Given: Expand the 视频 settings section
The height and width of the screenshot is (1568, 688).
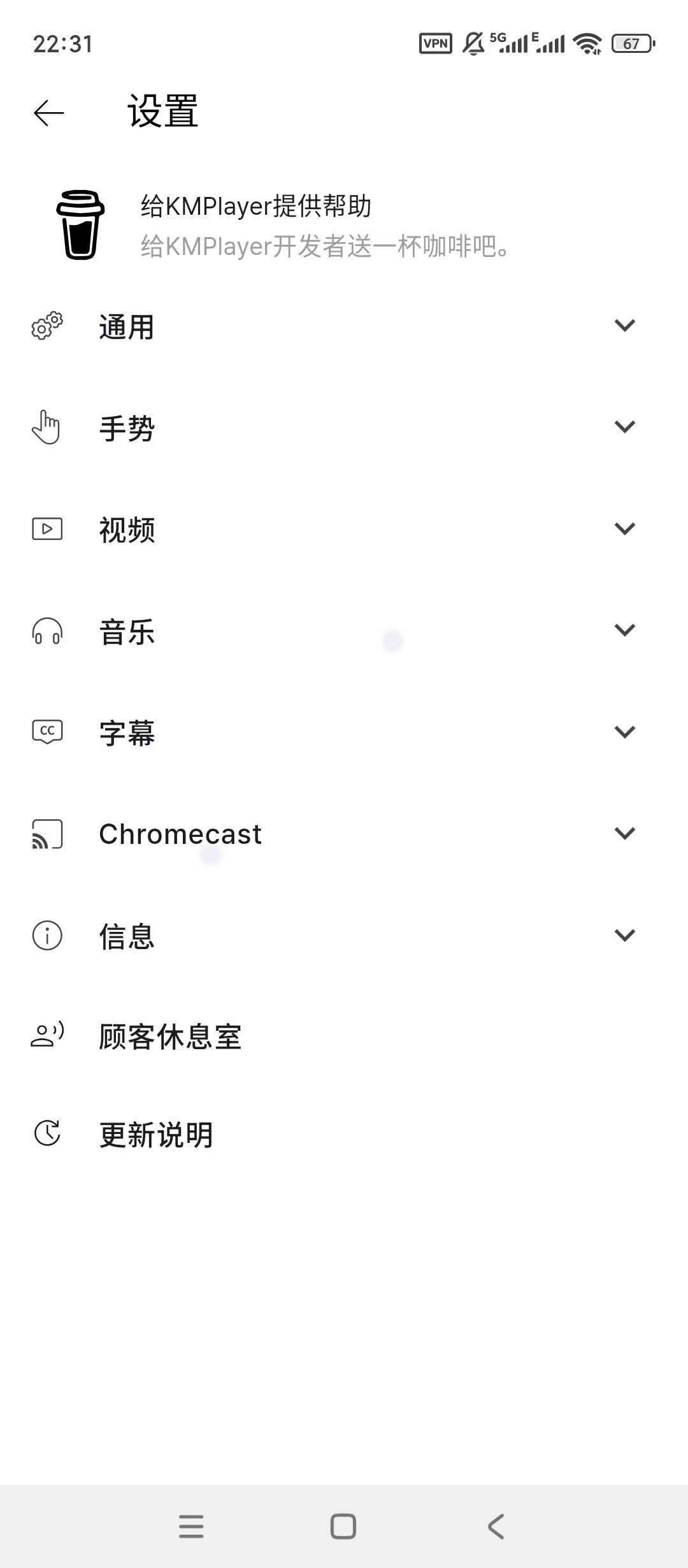Looking at the screenshot, I should point(344,529).
